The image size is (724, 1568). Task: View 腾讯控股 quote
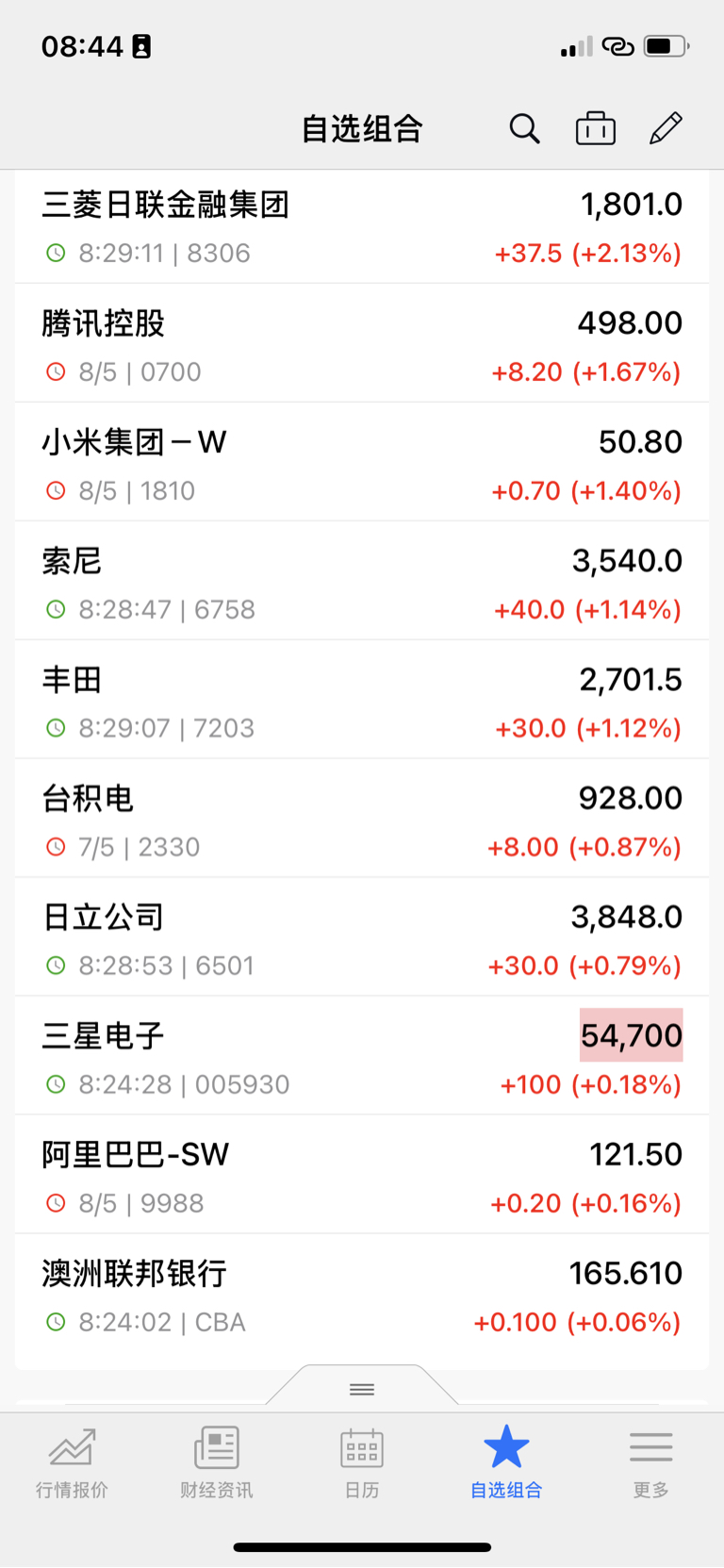362,343
